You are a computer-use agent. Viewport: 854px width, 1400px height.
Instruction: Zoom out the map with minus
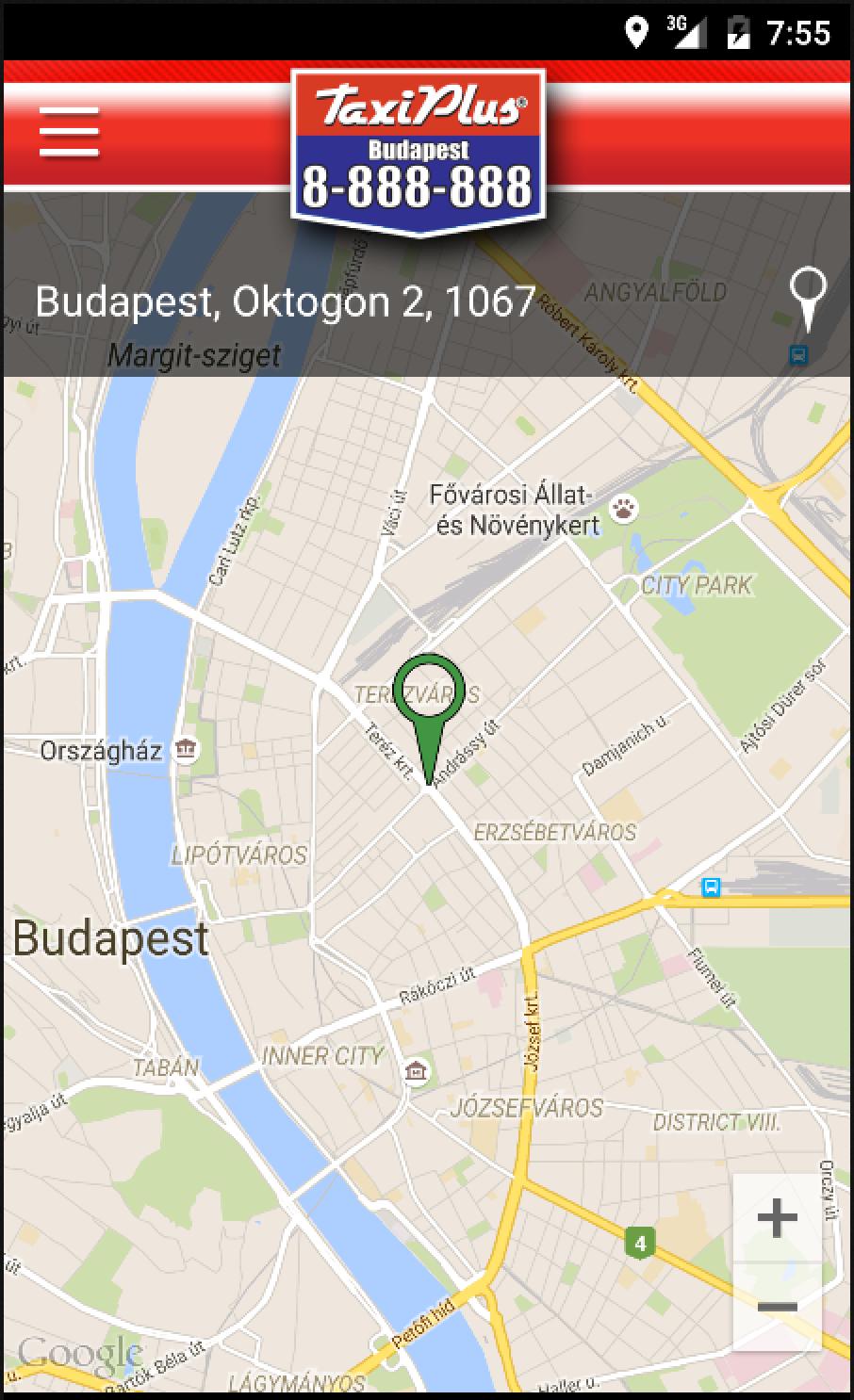[x=777, y=1307]
